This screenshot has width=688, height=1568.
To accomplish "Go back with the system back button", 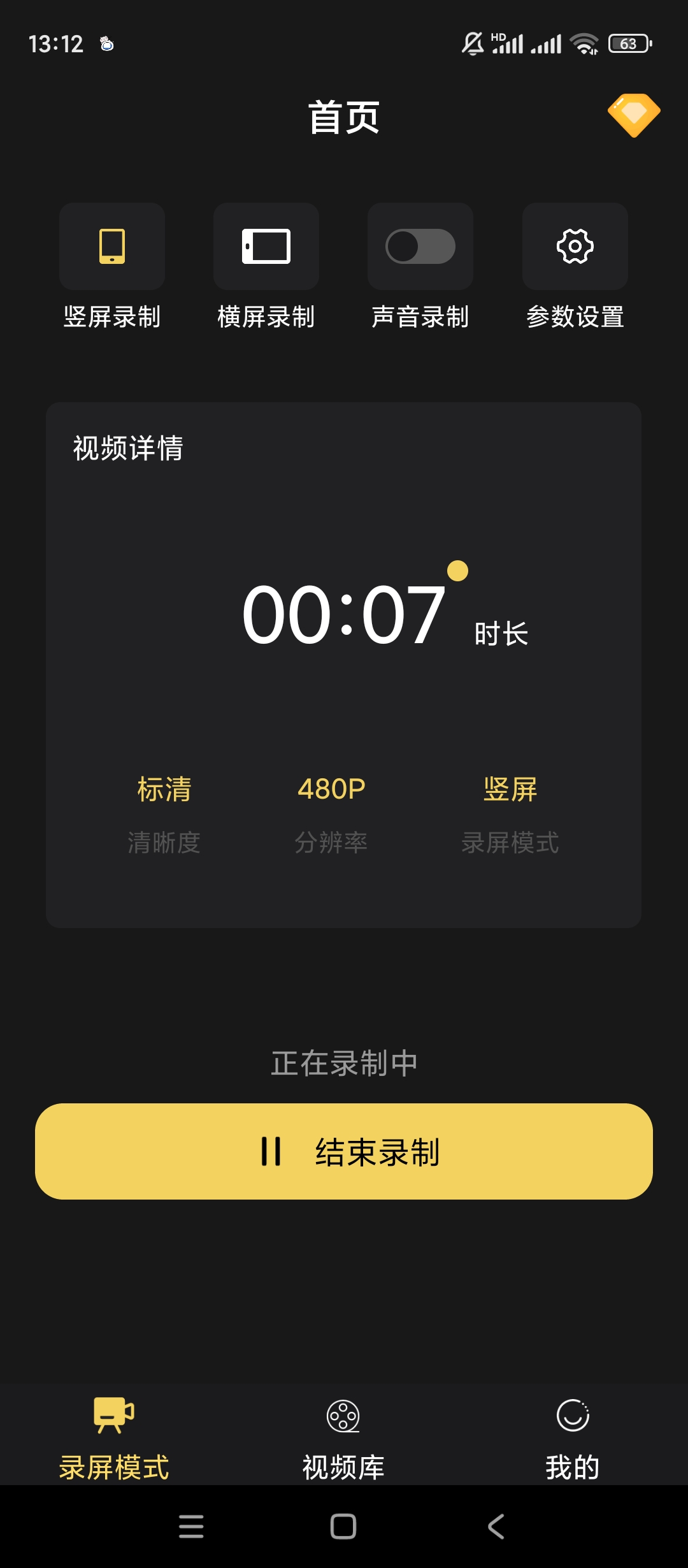I will (x=496, y=1527).
